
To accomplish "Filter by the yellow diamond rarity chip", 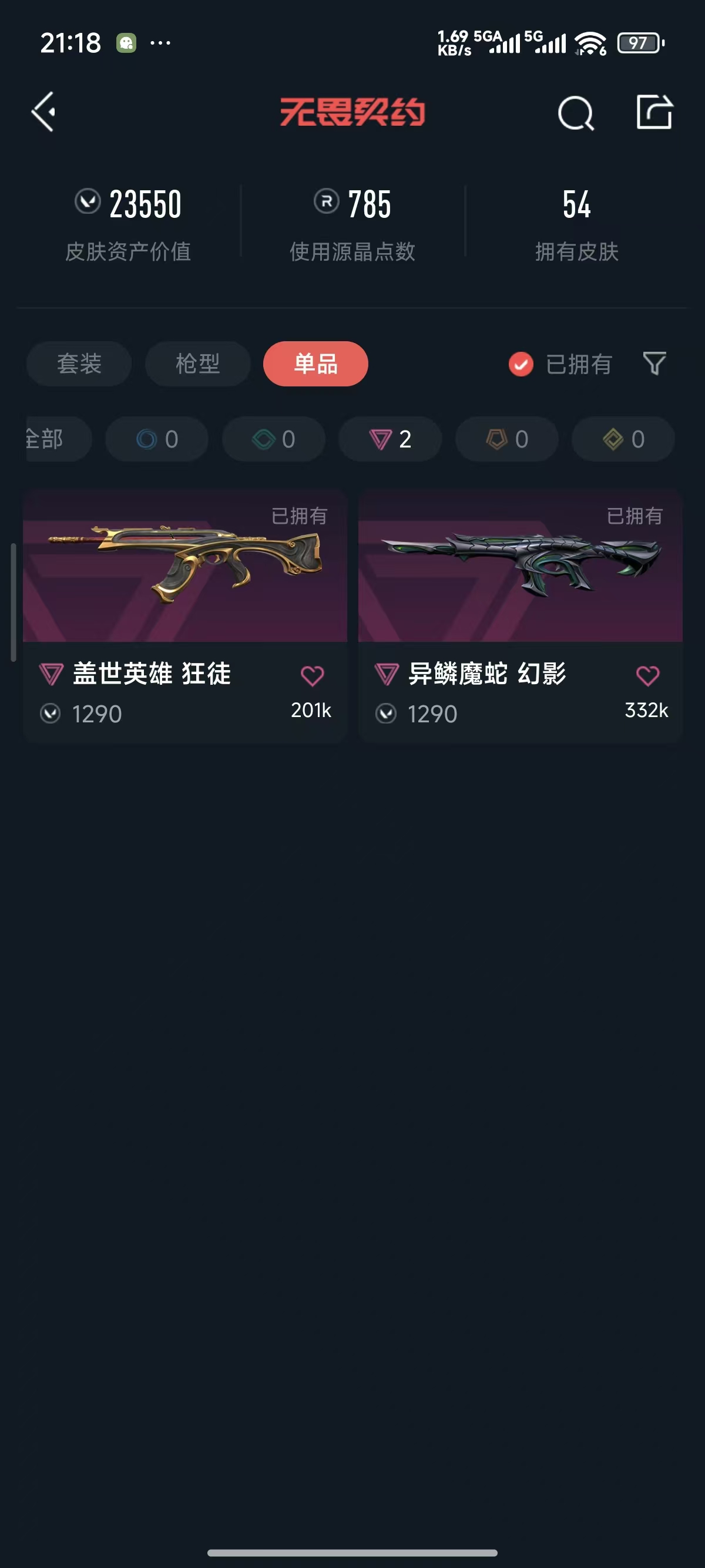I will (x=623, y=439).
